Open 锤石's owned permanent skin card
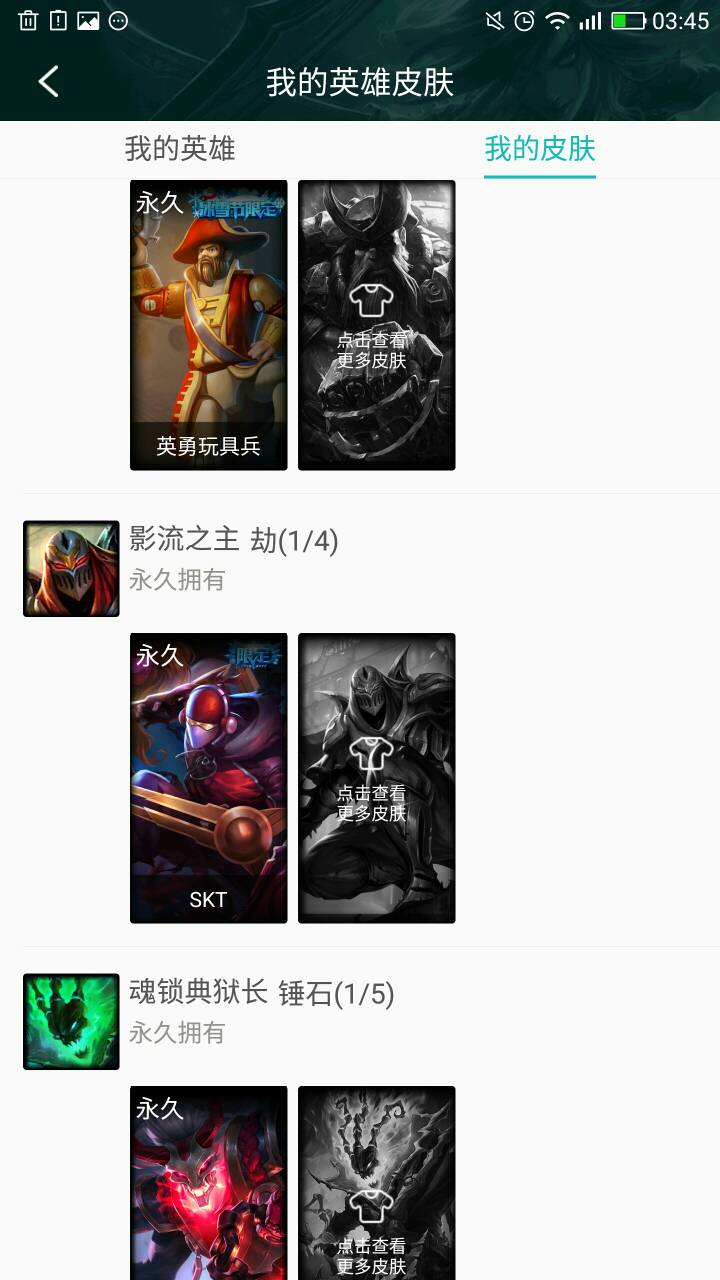720x1280 pixels. click(x=209, y=1183)
